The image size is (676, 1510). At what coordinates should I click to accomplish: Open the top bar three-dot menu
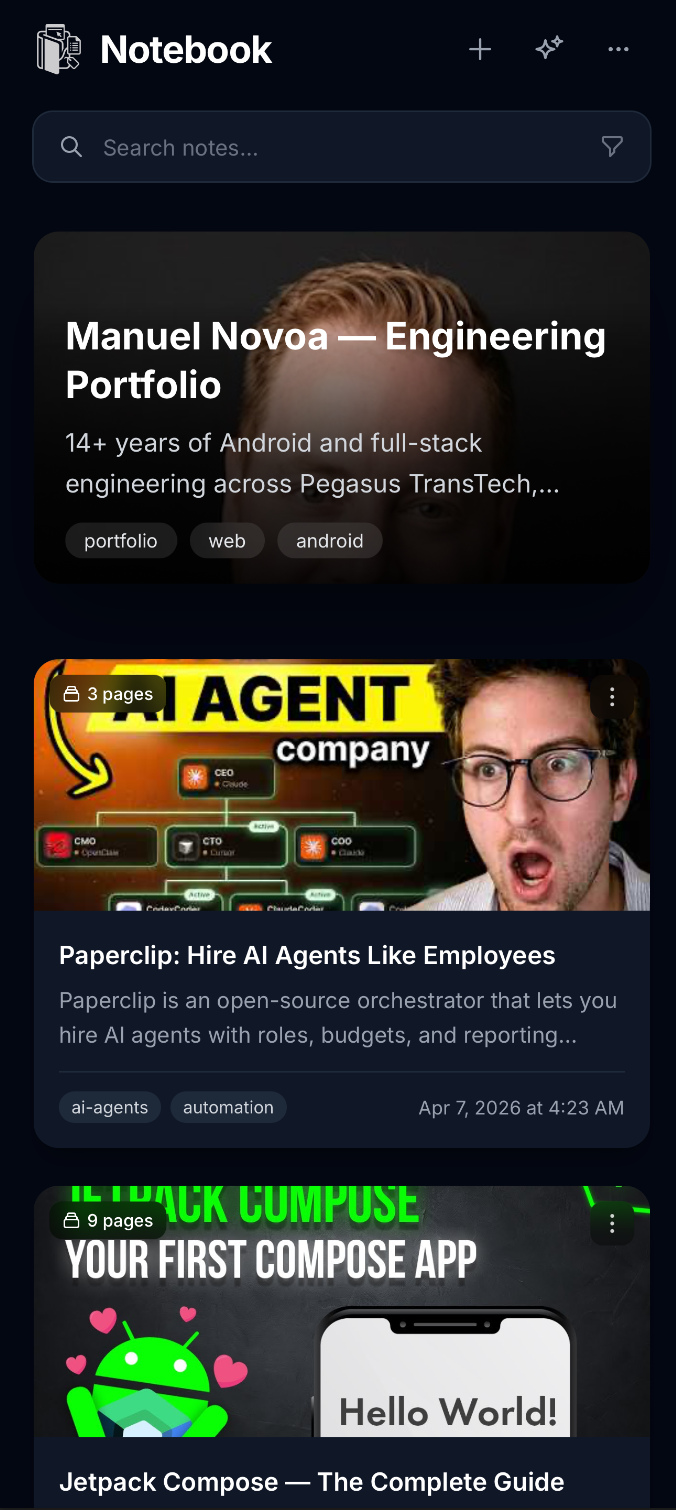coord(618,49)
